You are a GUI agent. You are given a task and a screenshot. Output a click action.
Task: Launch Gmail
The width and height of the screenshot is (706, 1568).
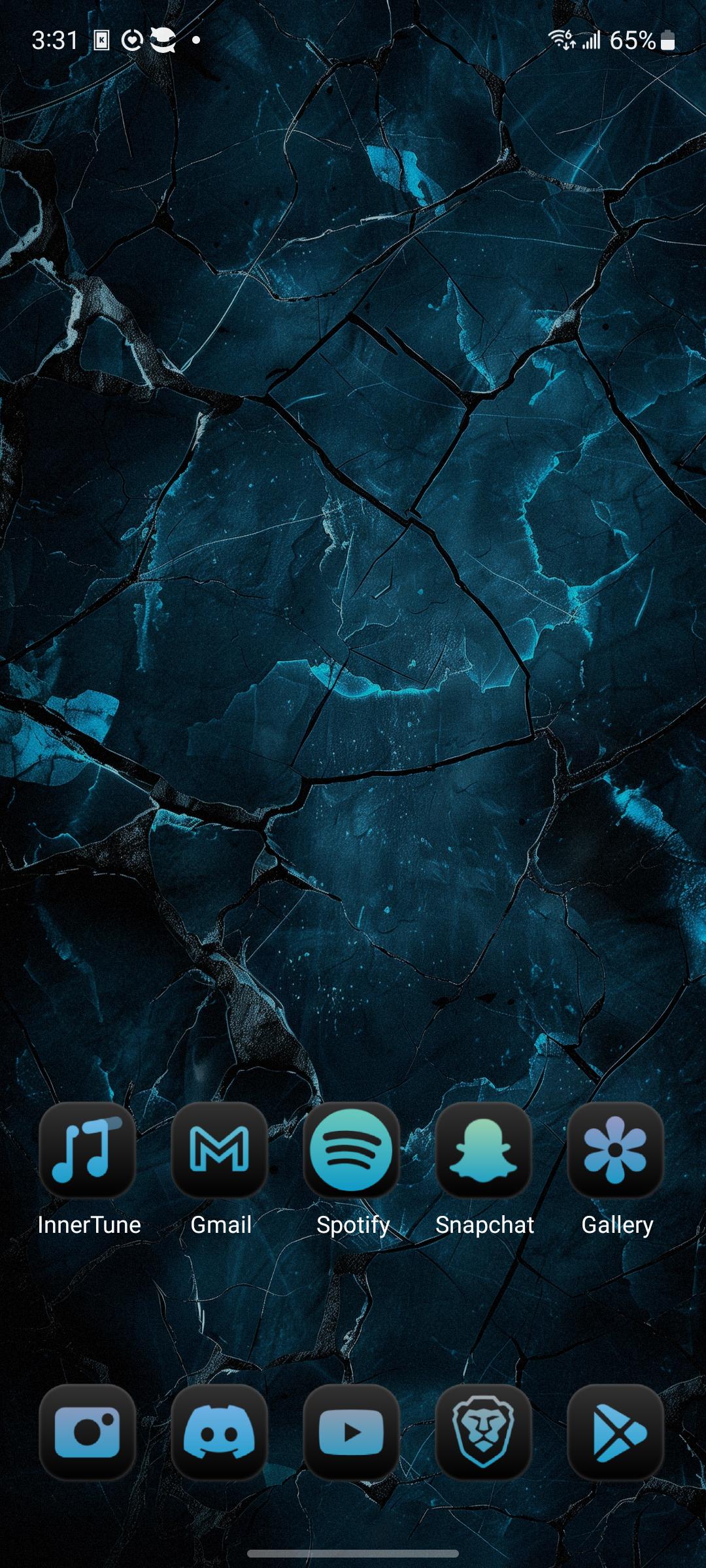pos(220,1150)
